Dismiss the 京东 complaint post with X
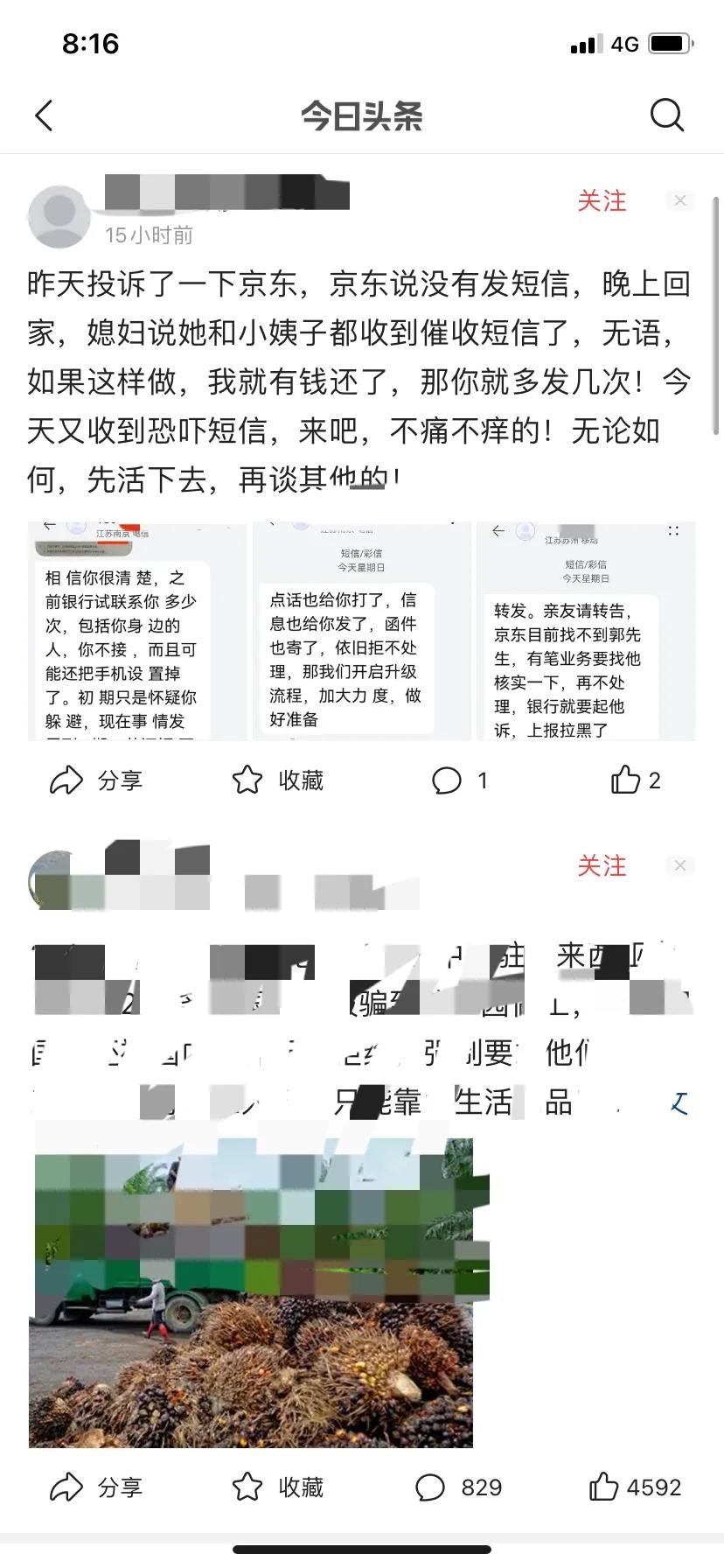724x1568 pixels. (x=679, y=201)
